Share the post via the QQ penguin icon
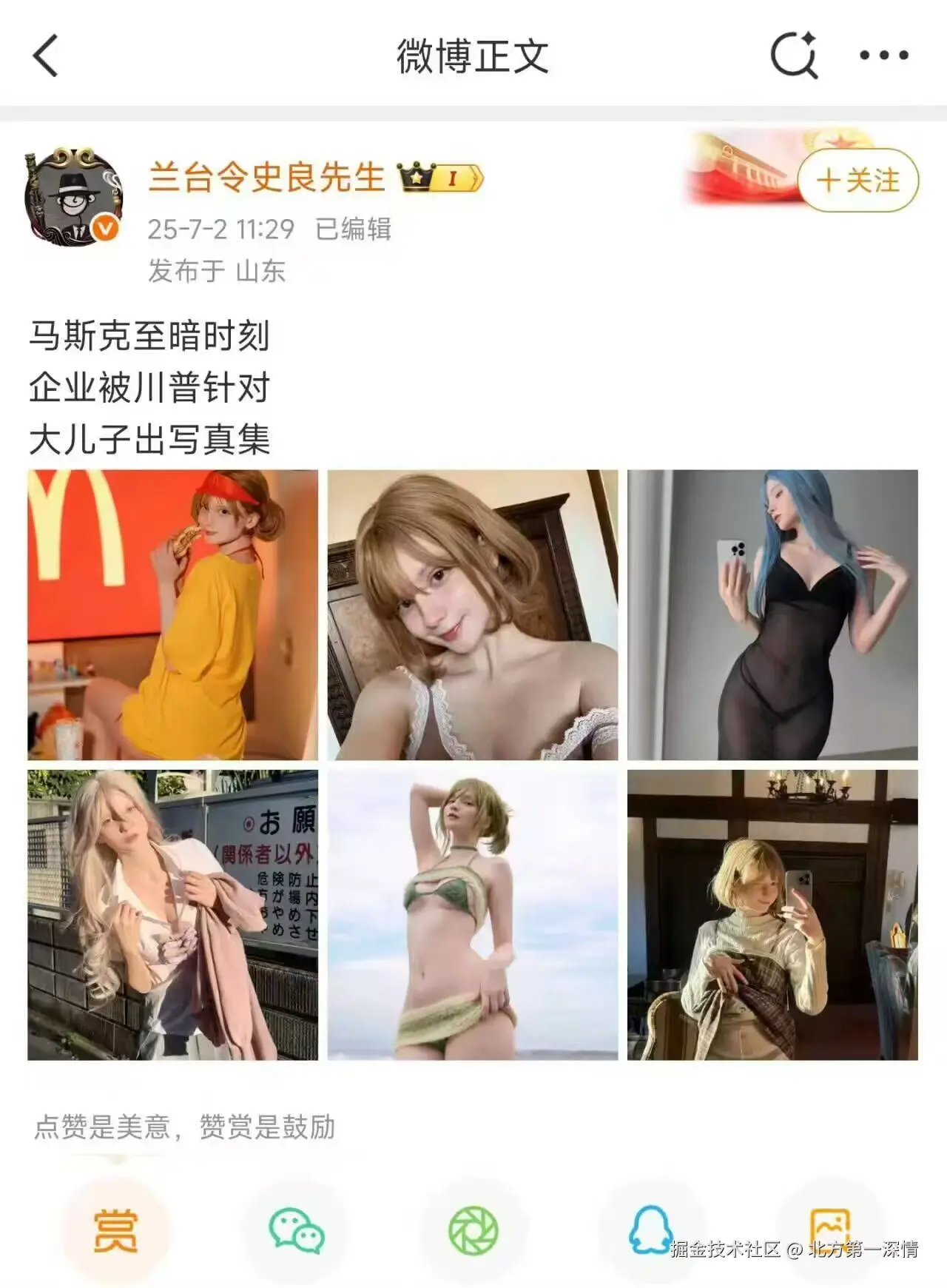The width and height of the screenshot is (947, 1288). coord(651,1230)
